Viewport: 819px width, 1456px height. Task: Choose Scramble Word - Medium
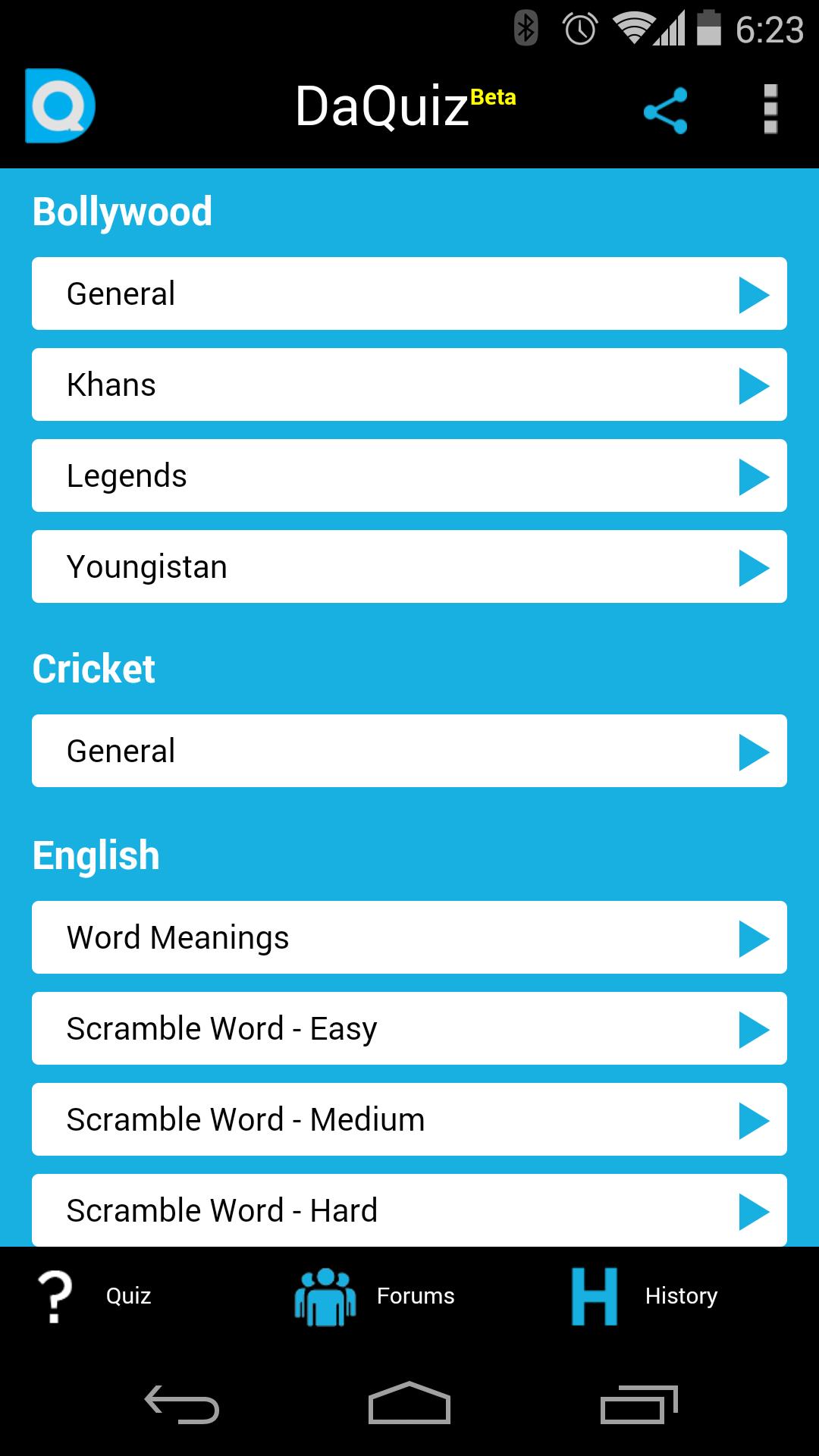pyautogui.click(x=409, y=1119)
